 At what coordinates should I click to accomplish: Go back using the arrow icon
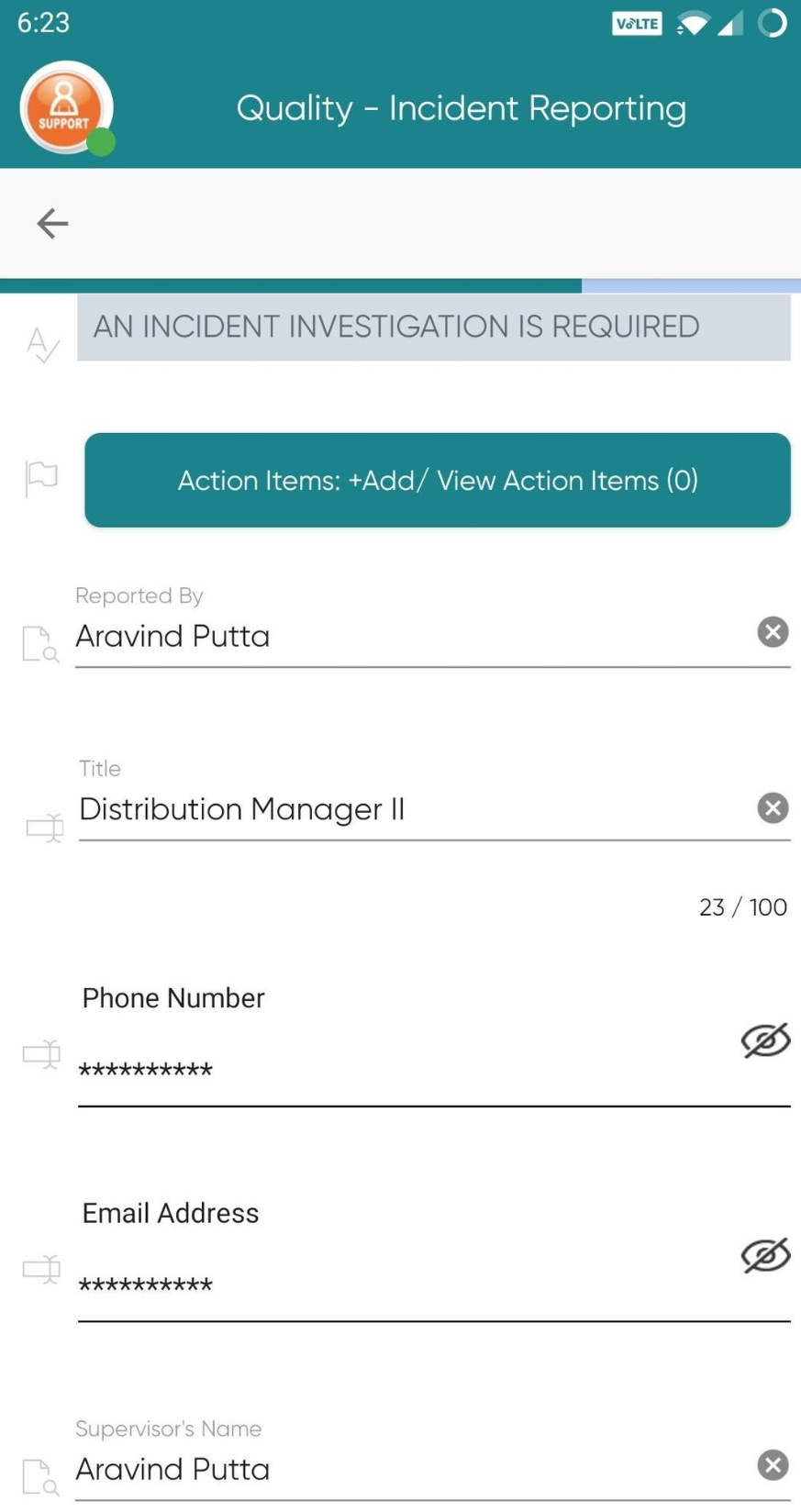click(52, 223)
